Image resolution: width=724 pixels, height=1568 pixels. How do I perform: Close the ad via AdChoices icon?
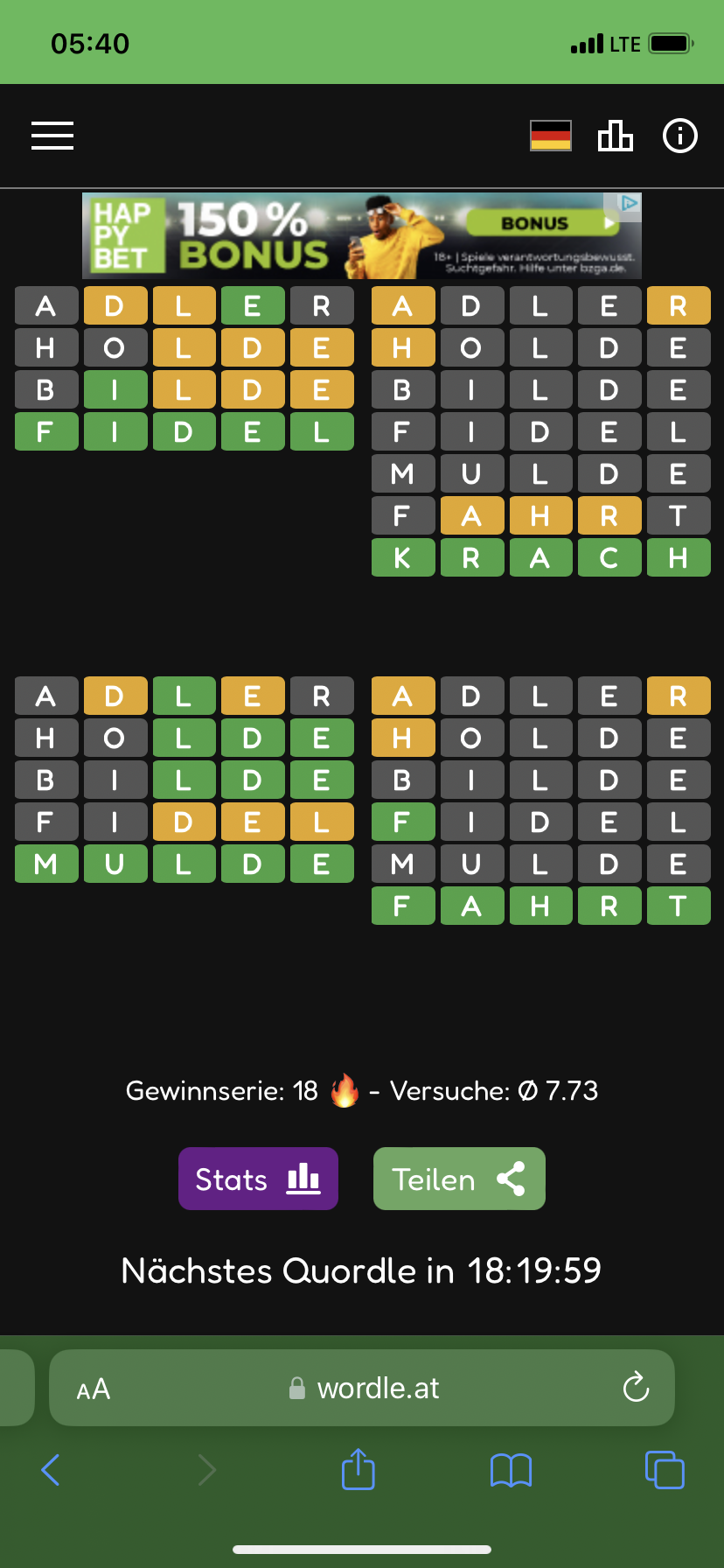[x=630, y=203]
